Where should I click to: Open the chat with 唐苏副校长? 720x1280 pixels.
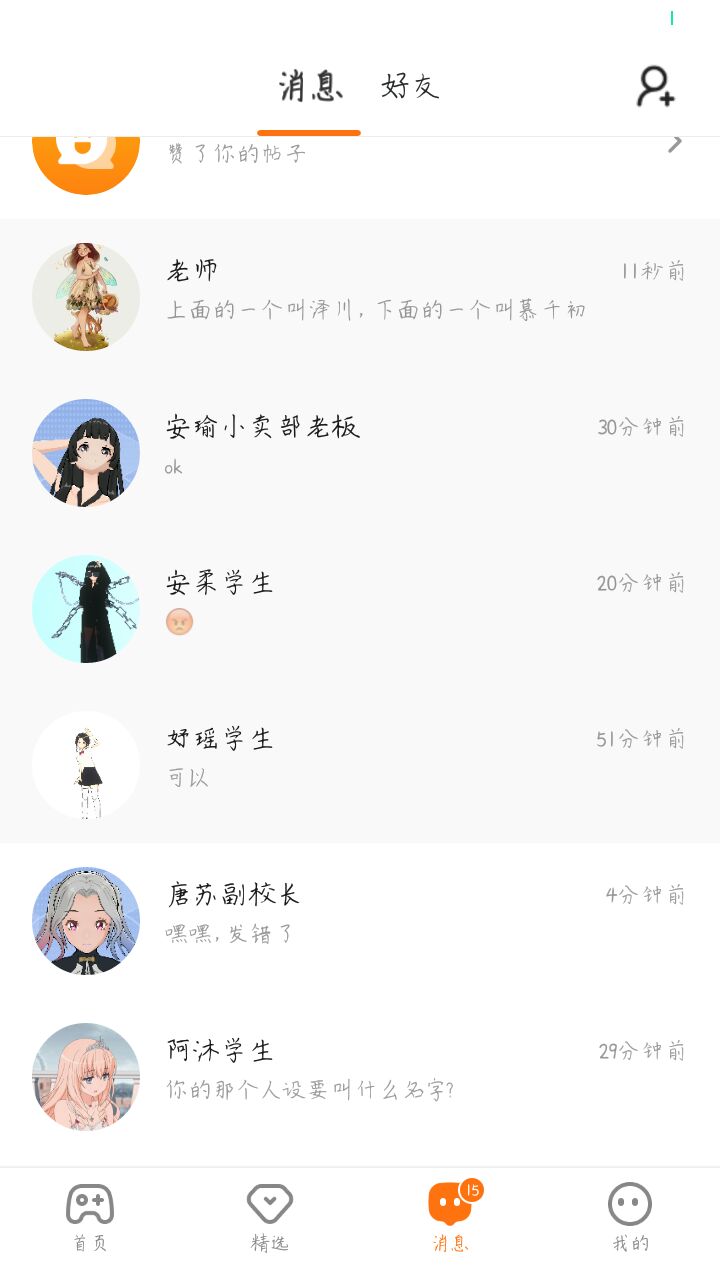(x=360, y=921)
